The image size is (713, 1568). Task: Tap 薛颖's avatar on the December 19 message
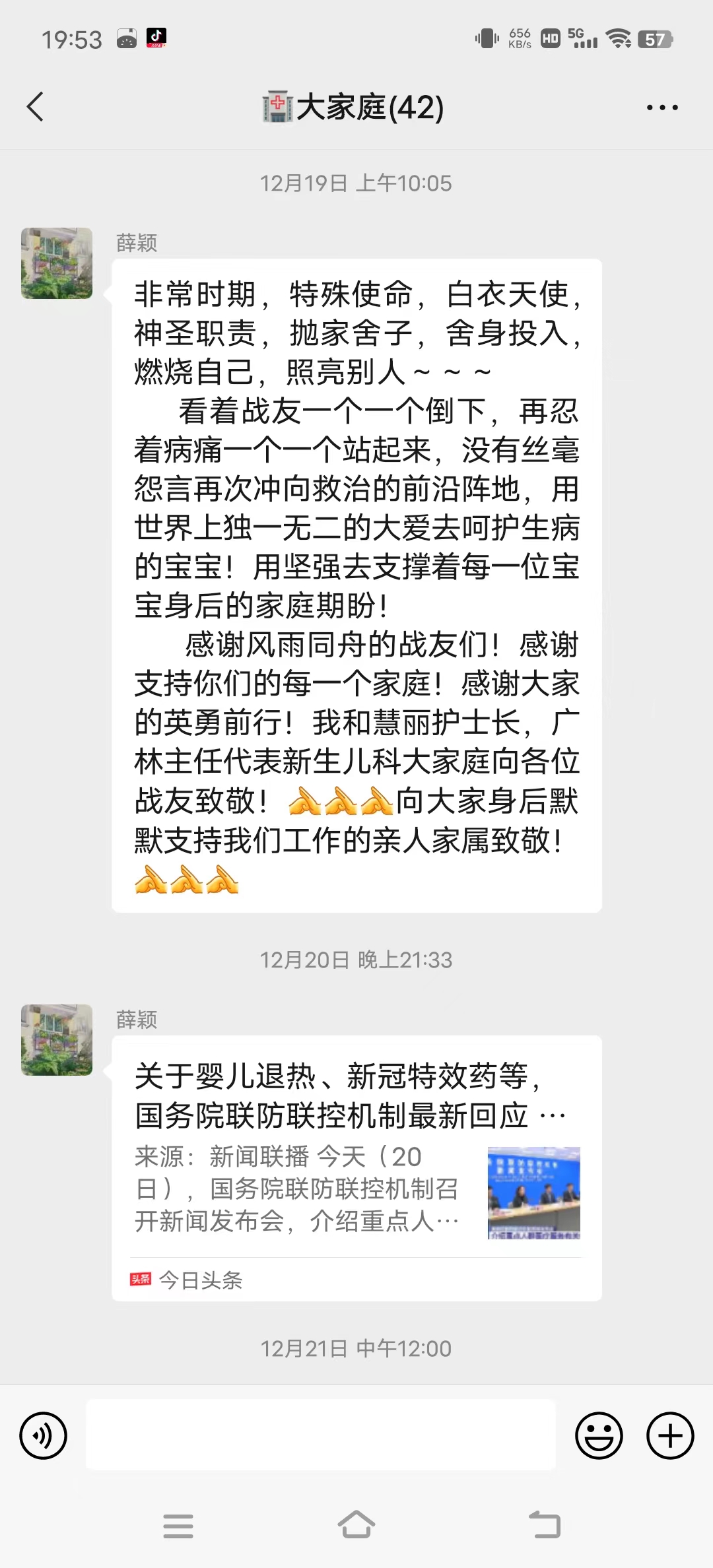tap(57, 263)
